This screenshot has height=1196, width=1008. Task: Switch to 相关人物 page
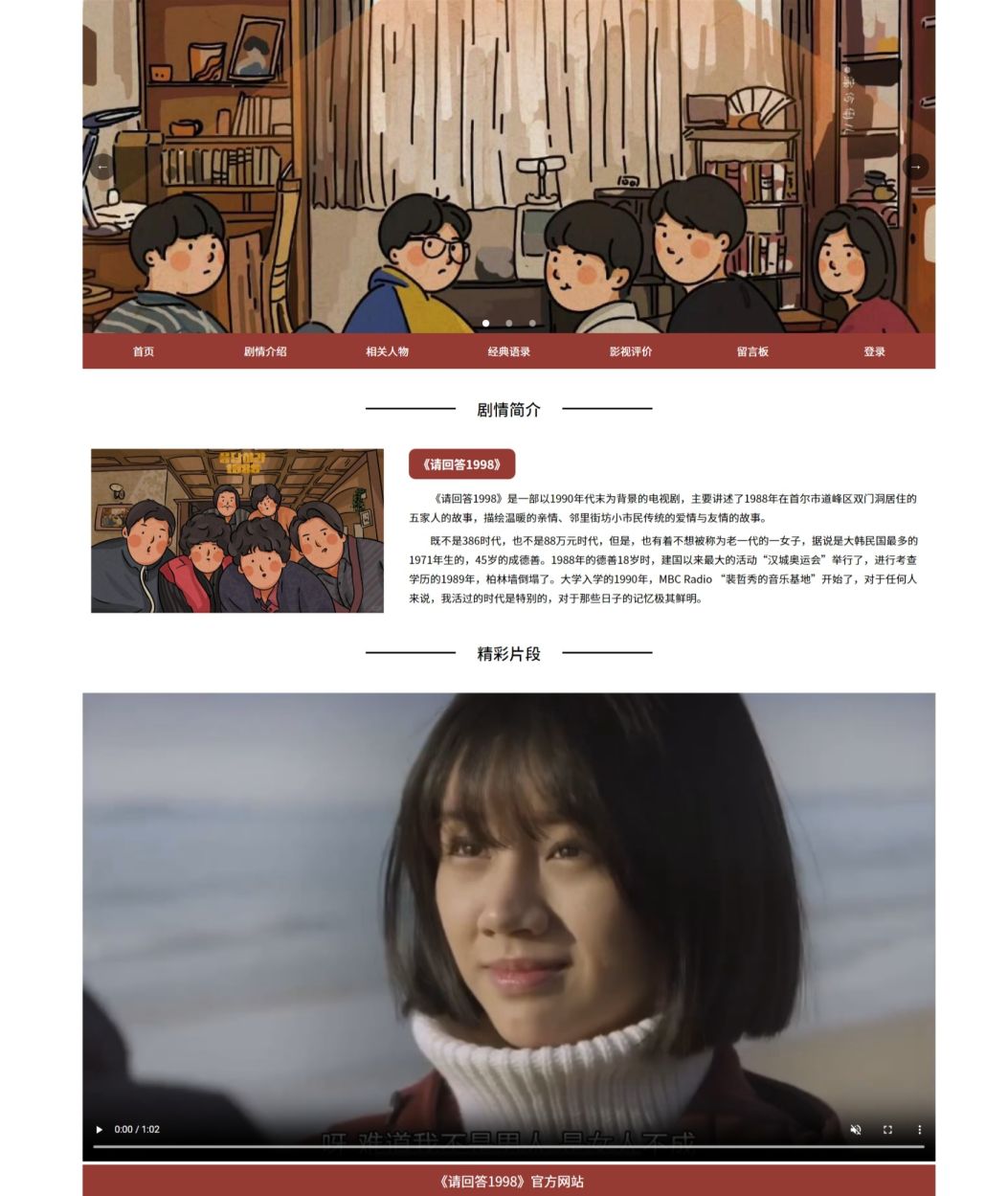(x=387, y=351)
